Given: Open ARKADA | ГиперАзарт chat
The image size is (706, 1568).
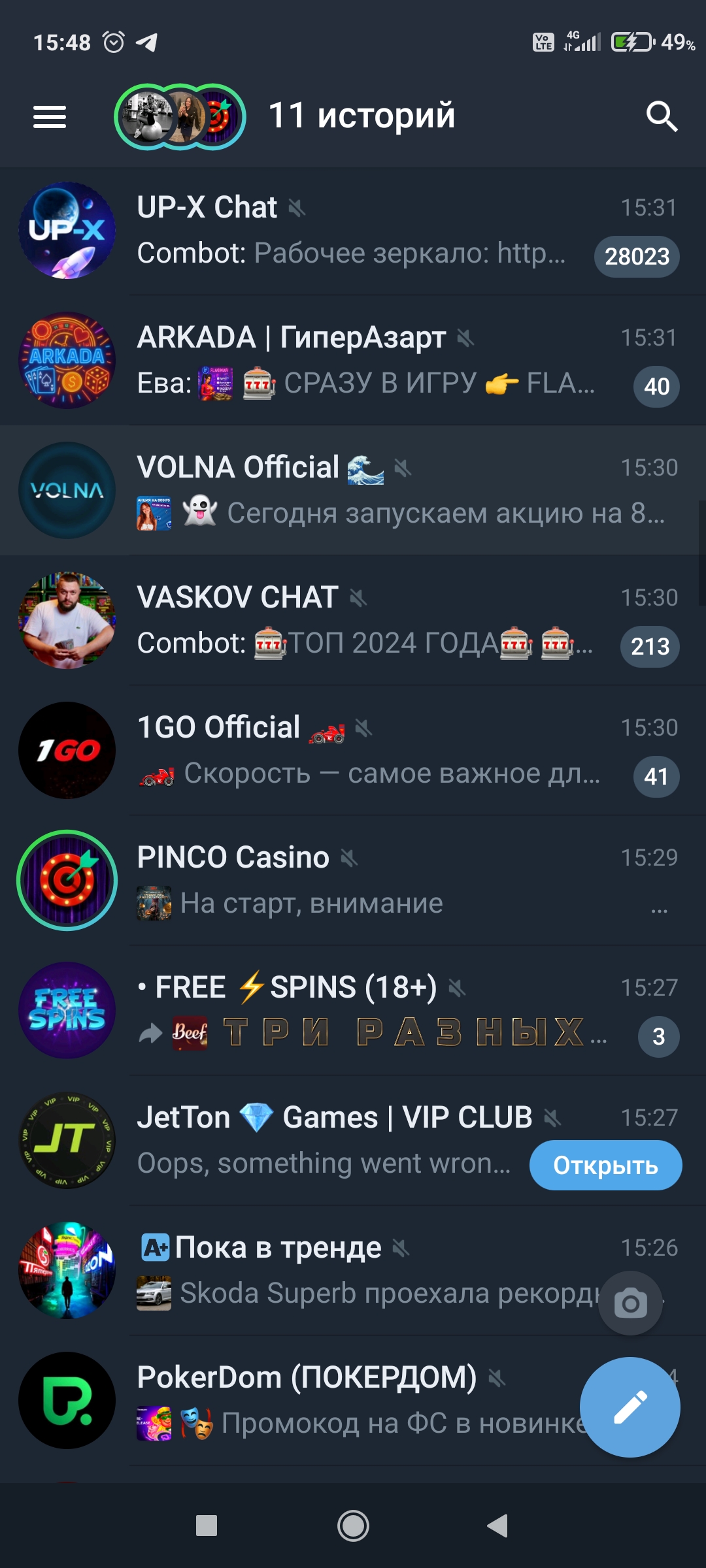Looking at the screenshot, I should pos(353,361).
